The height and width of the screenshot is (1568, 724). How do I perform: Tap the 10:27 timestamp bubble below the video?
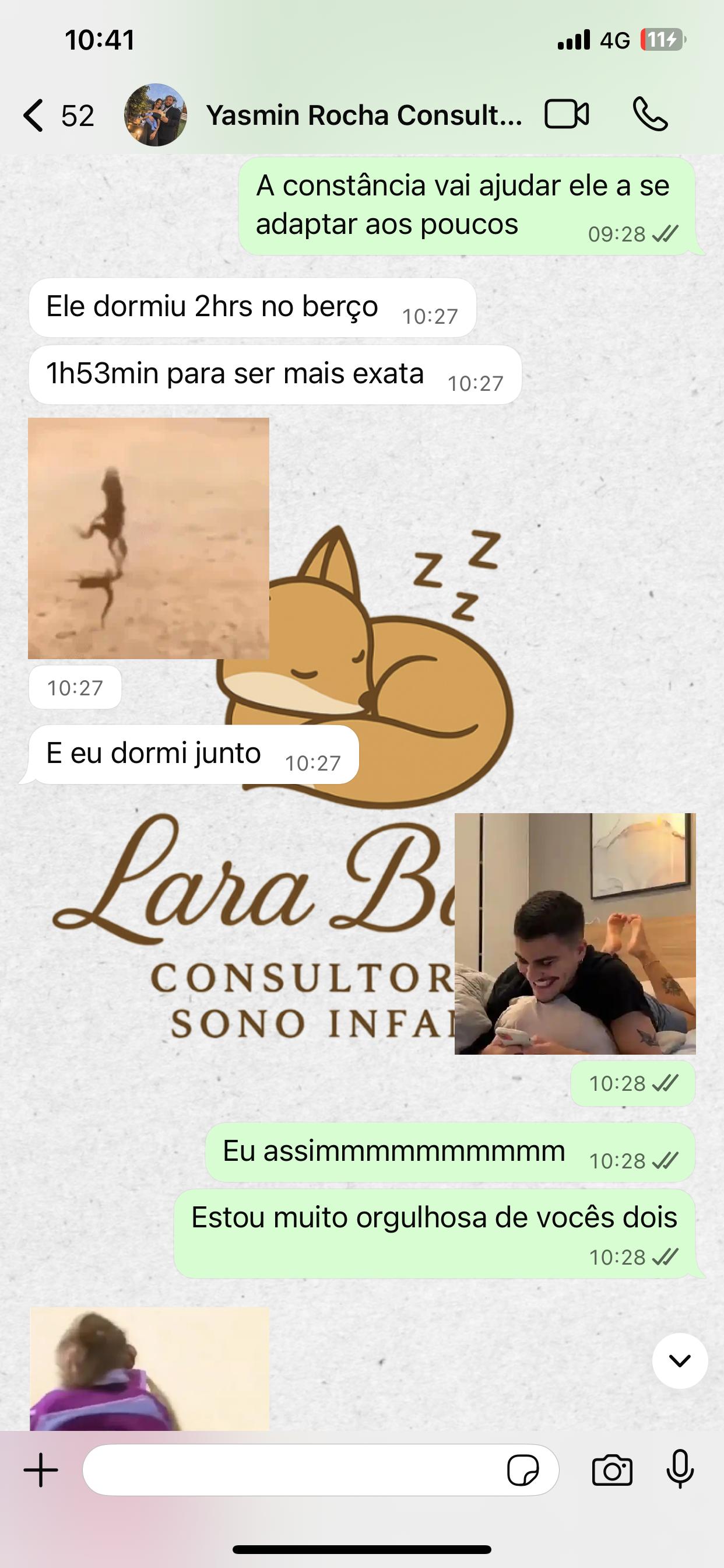tap(74, 688)
